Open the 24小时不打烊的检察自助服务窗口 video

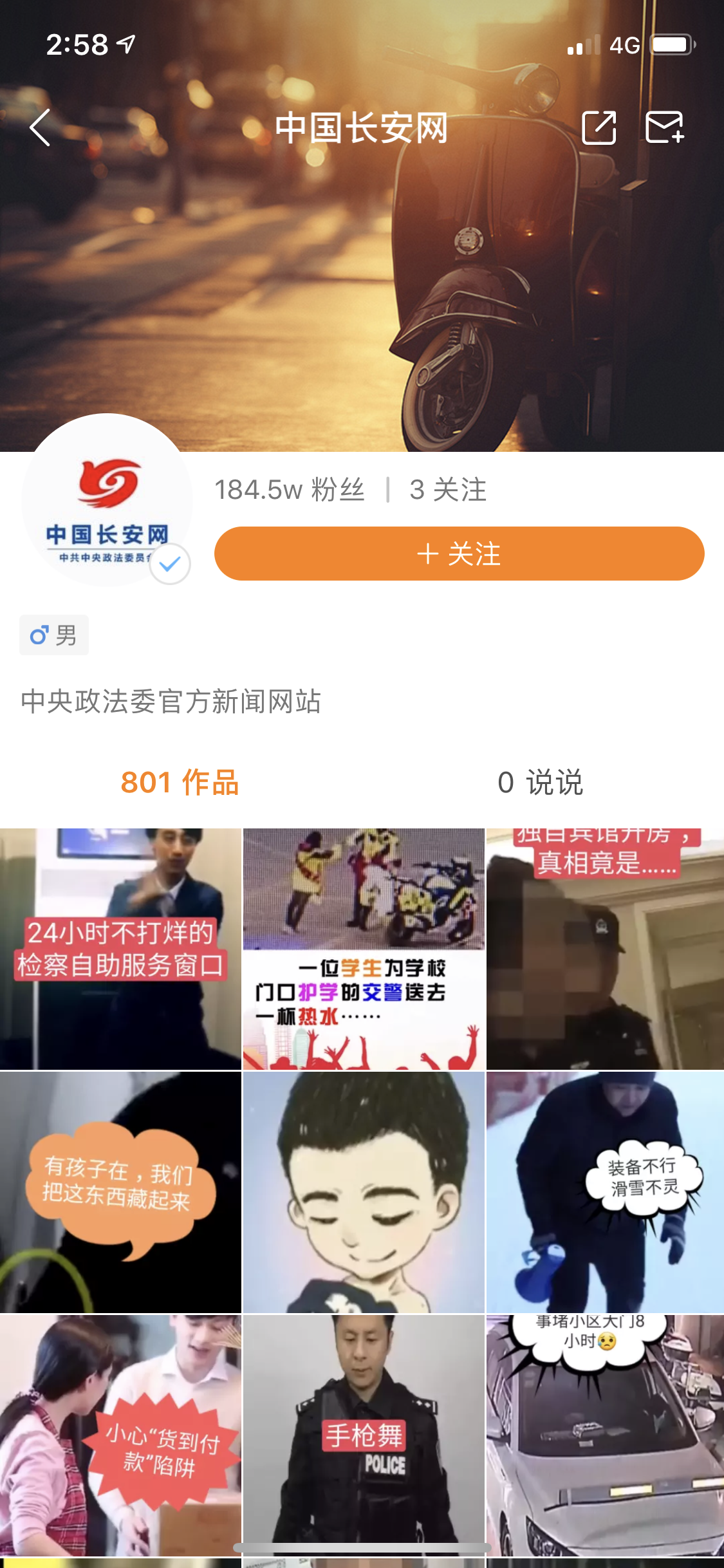pos(120,949)
